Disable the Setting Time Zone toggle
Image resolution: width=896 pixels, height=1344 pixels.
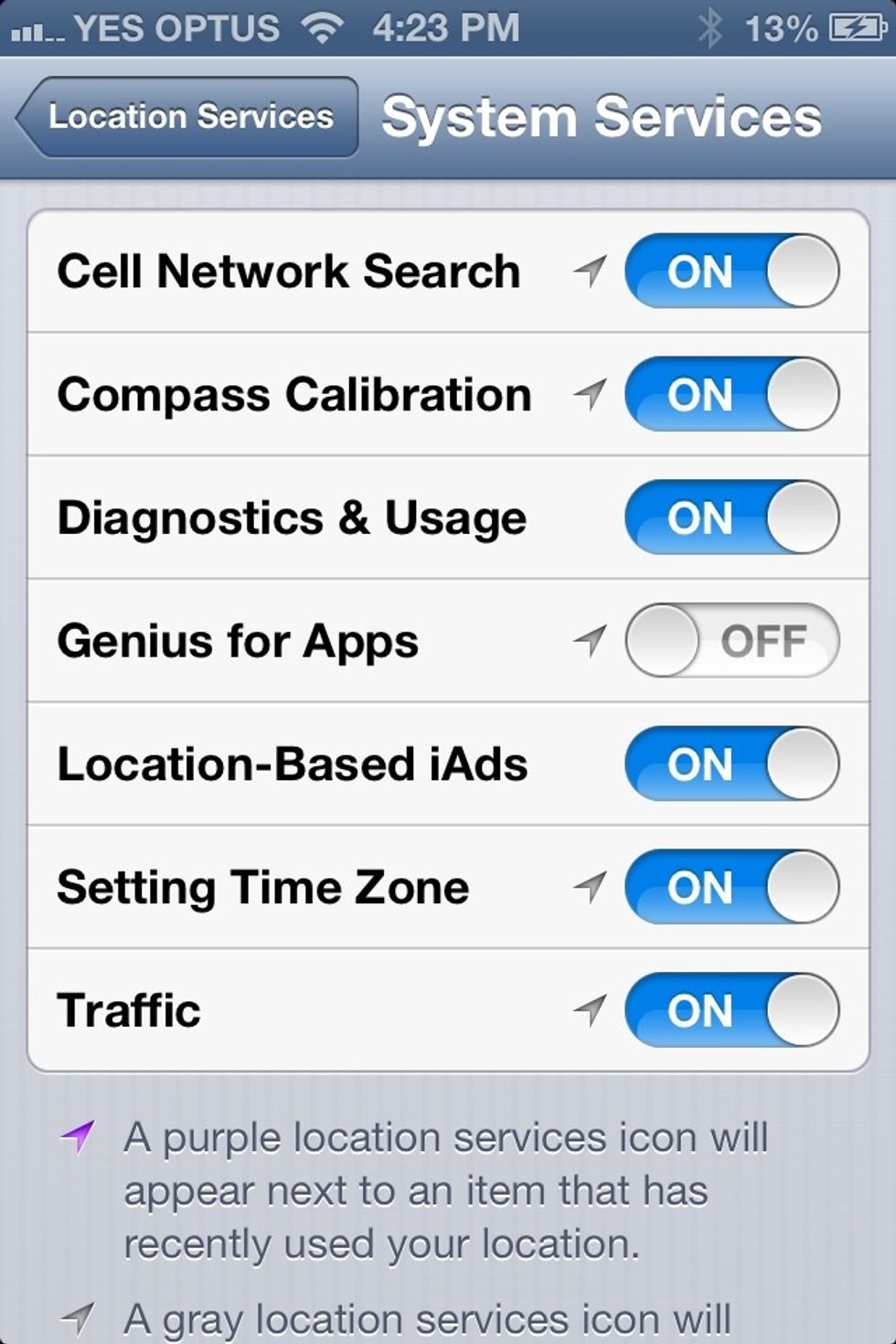(730, 886)
